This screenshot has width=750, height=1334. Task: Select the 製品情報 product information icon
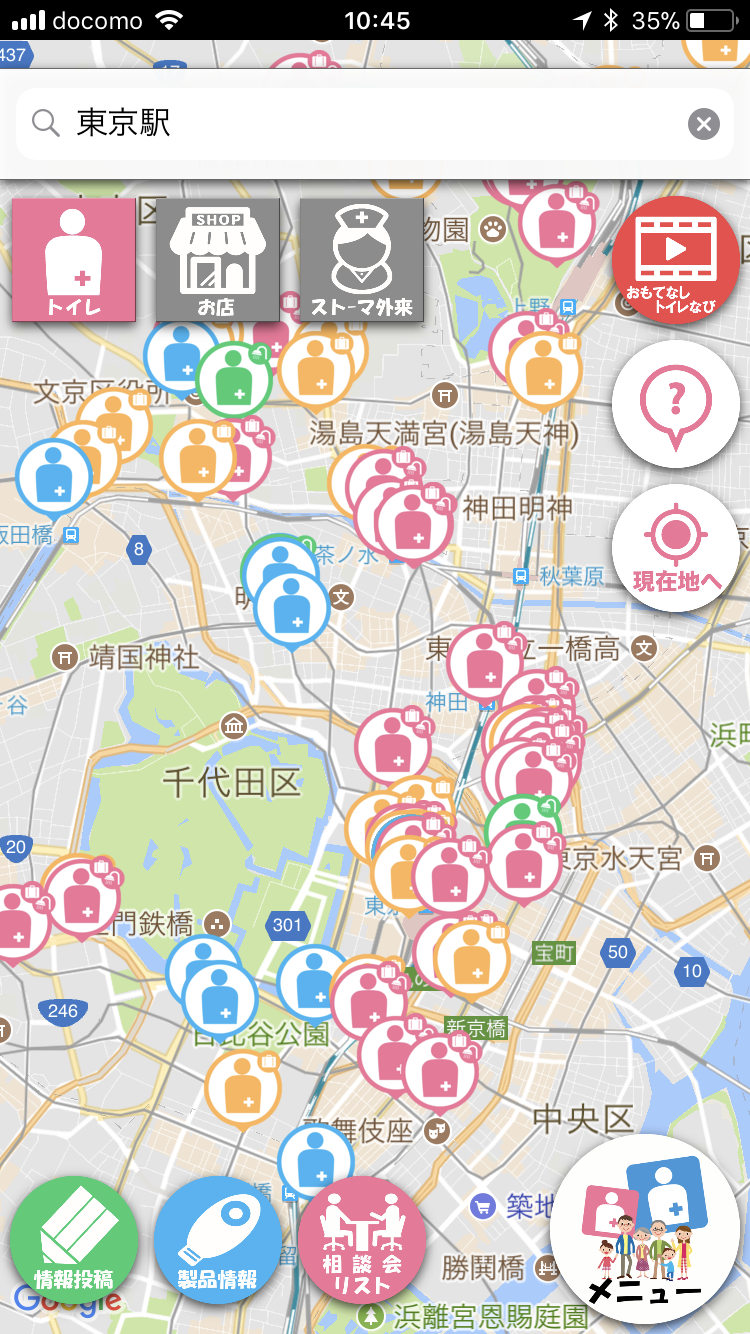(218, 1240)
